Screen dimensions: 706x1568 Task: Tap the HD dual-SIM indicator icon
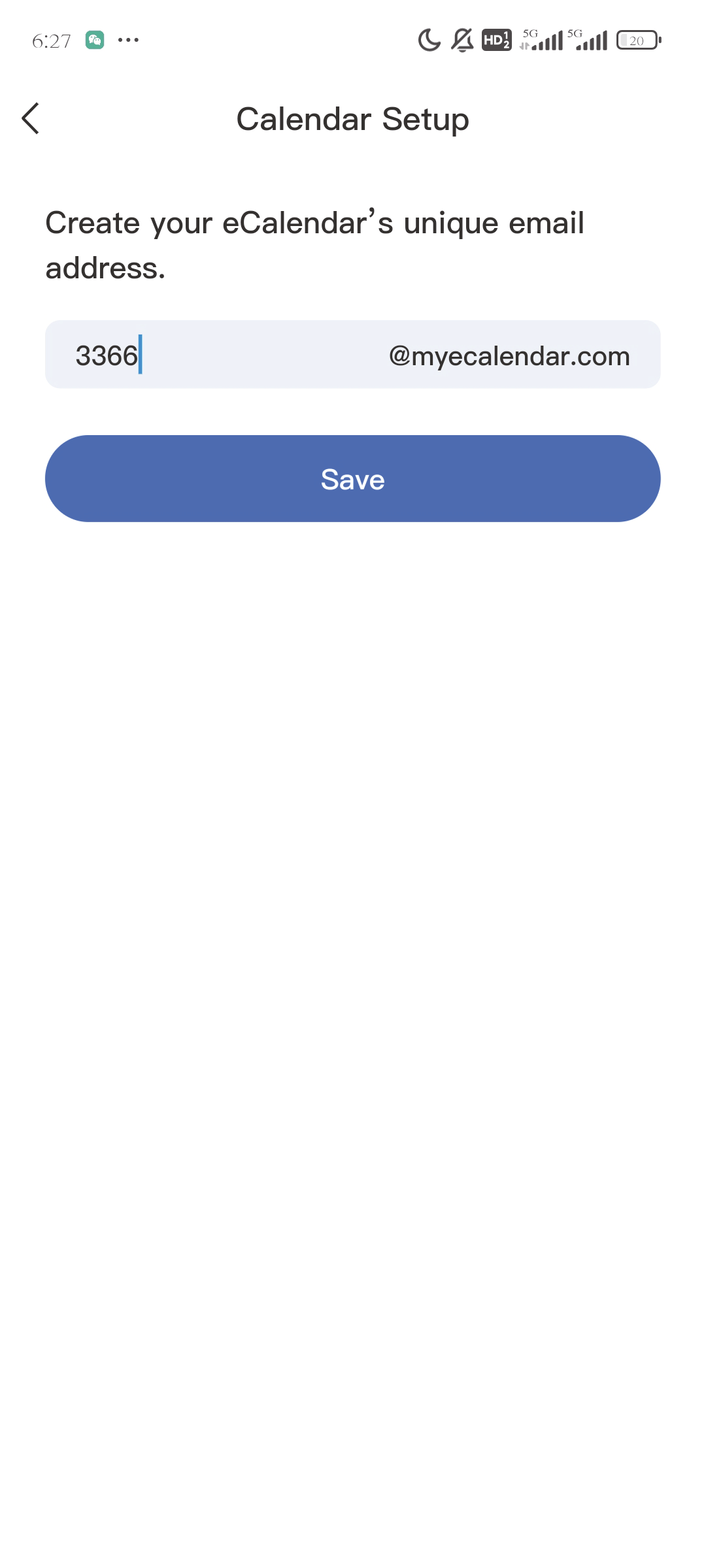[497, 40]
